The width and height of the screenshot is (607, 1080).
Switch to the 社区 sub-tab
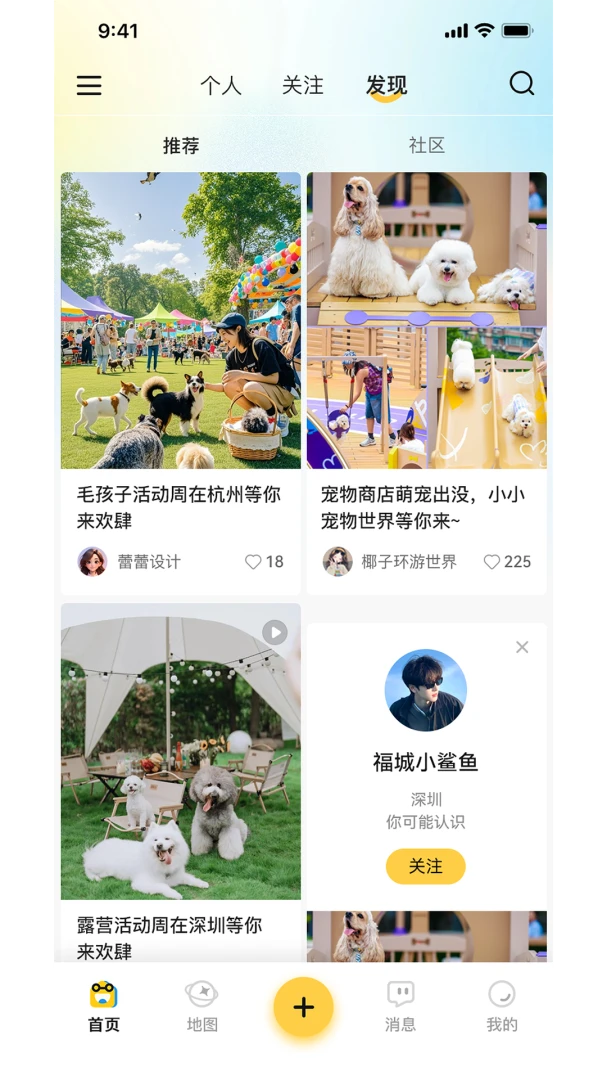[426, 145]
